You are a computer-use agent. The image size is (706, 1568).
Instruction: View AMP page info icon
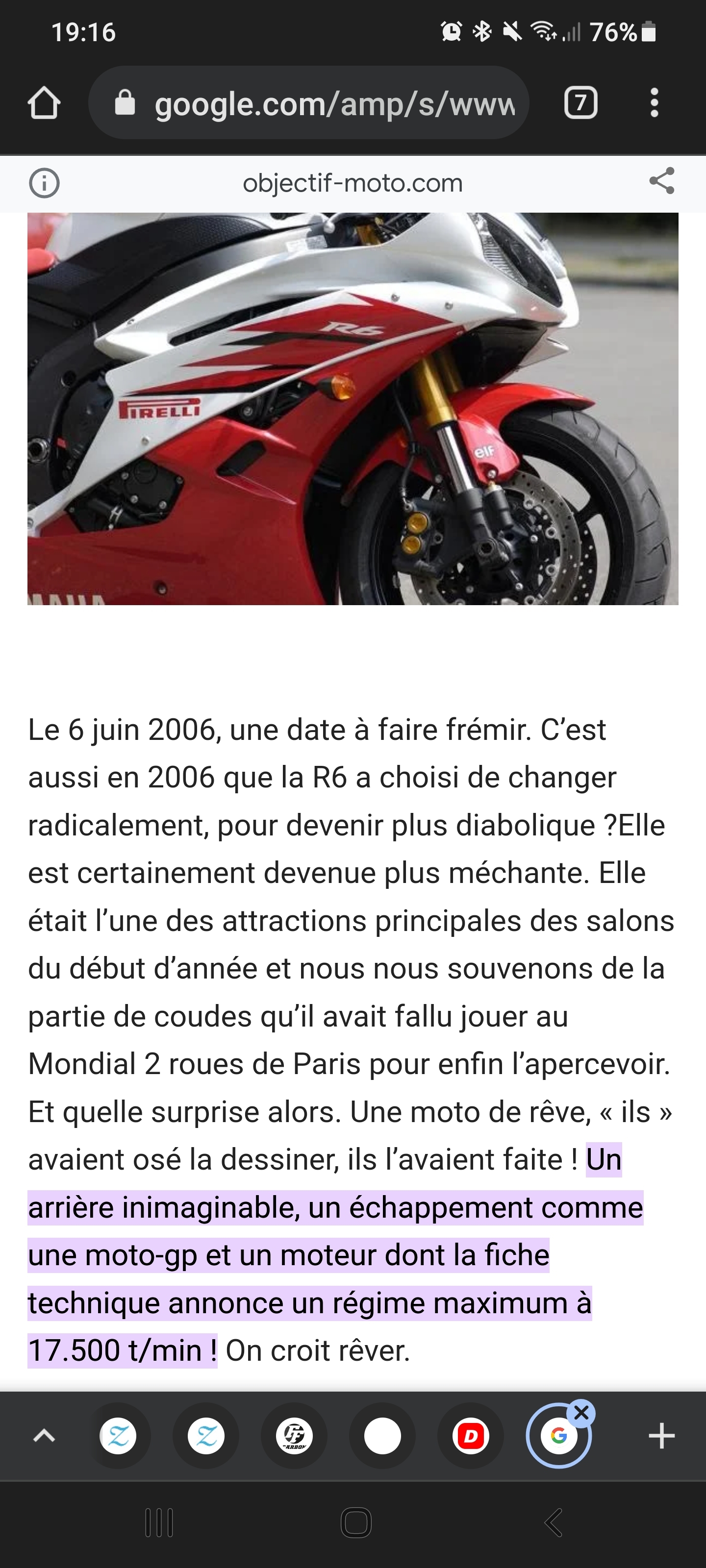[45, 183]
